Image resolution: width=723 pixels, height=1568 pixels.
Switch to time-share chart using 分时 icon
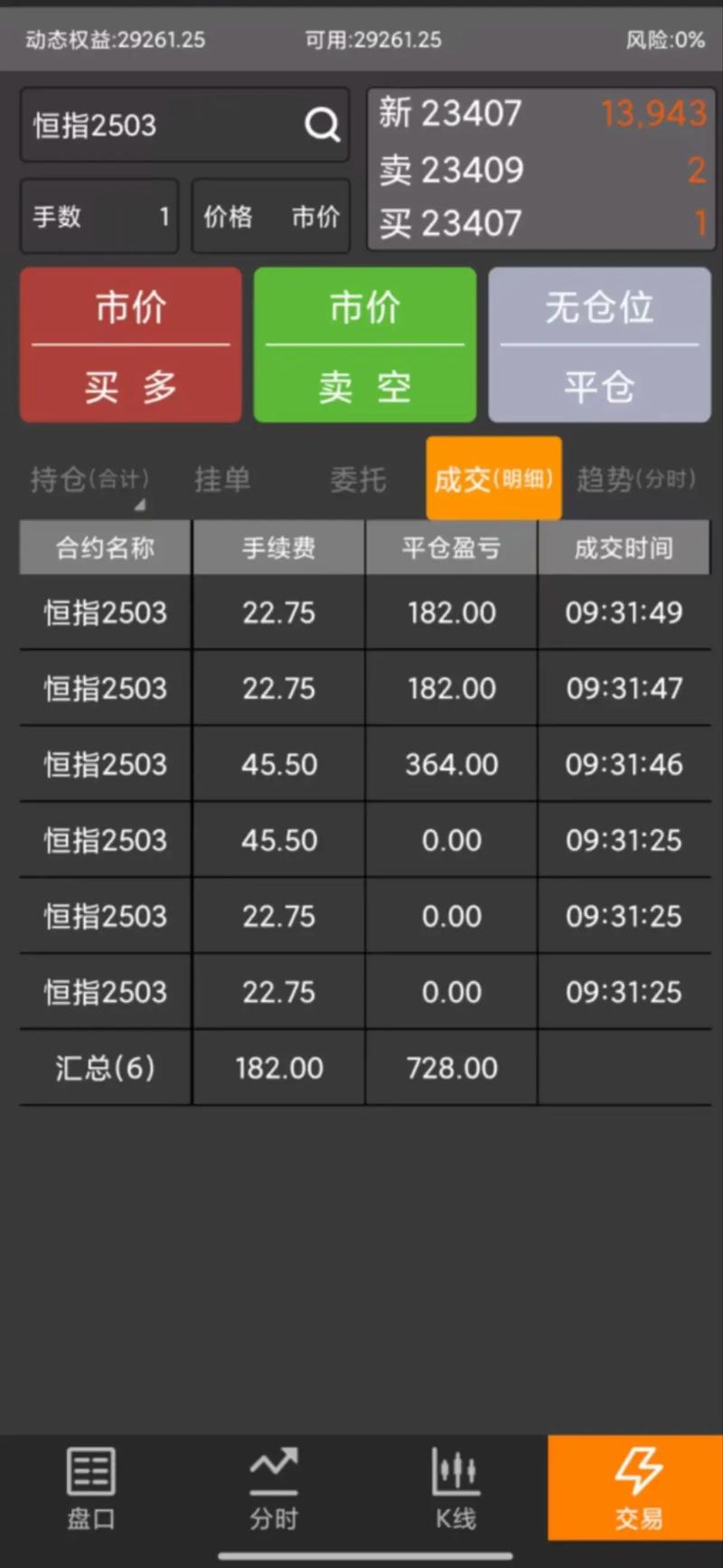click(x=273, y=1488)
